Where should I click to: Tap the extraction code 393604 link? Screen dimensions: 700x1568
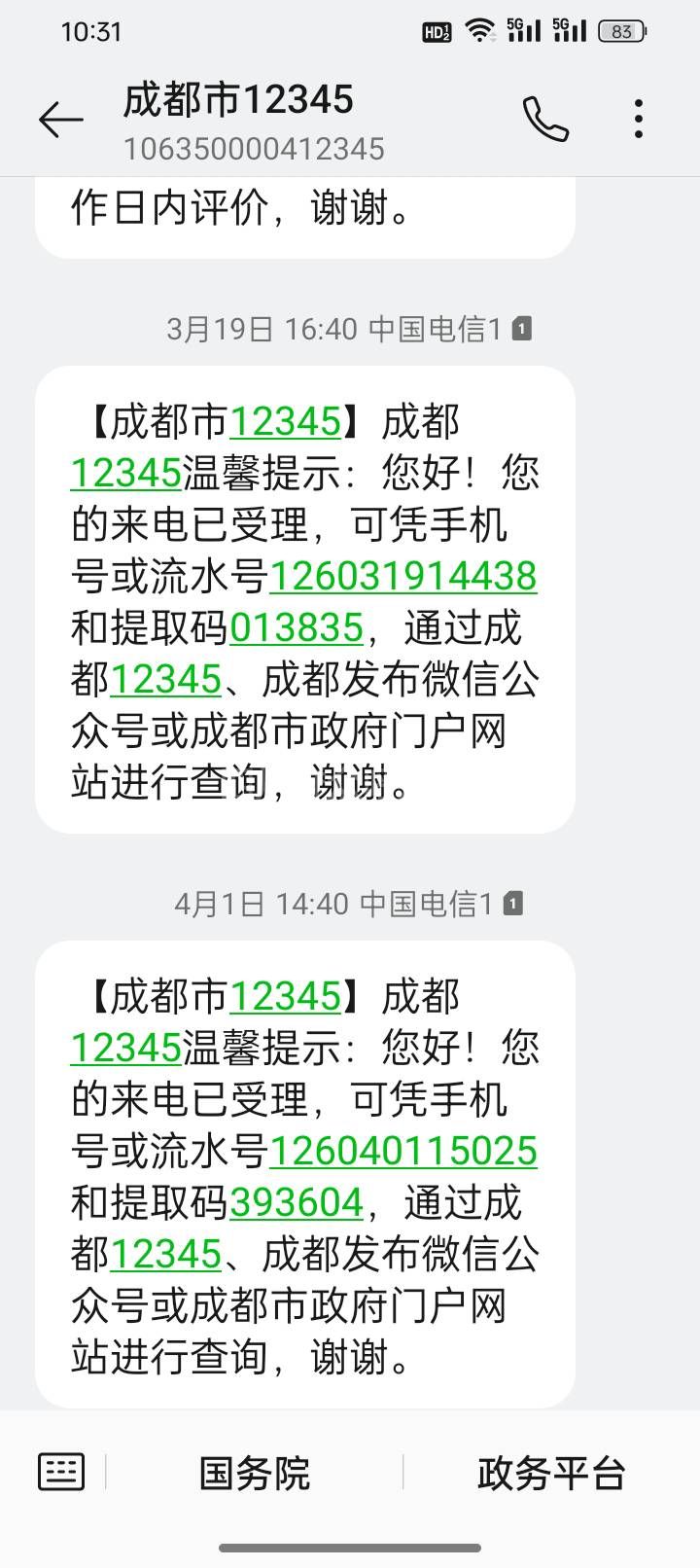pyautogui.click(x=297, y=1203)
